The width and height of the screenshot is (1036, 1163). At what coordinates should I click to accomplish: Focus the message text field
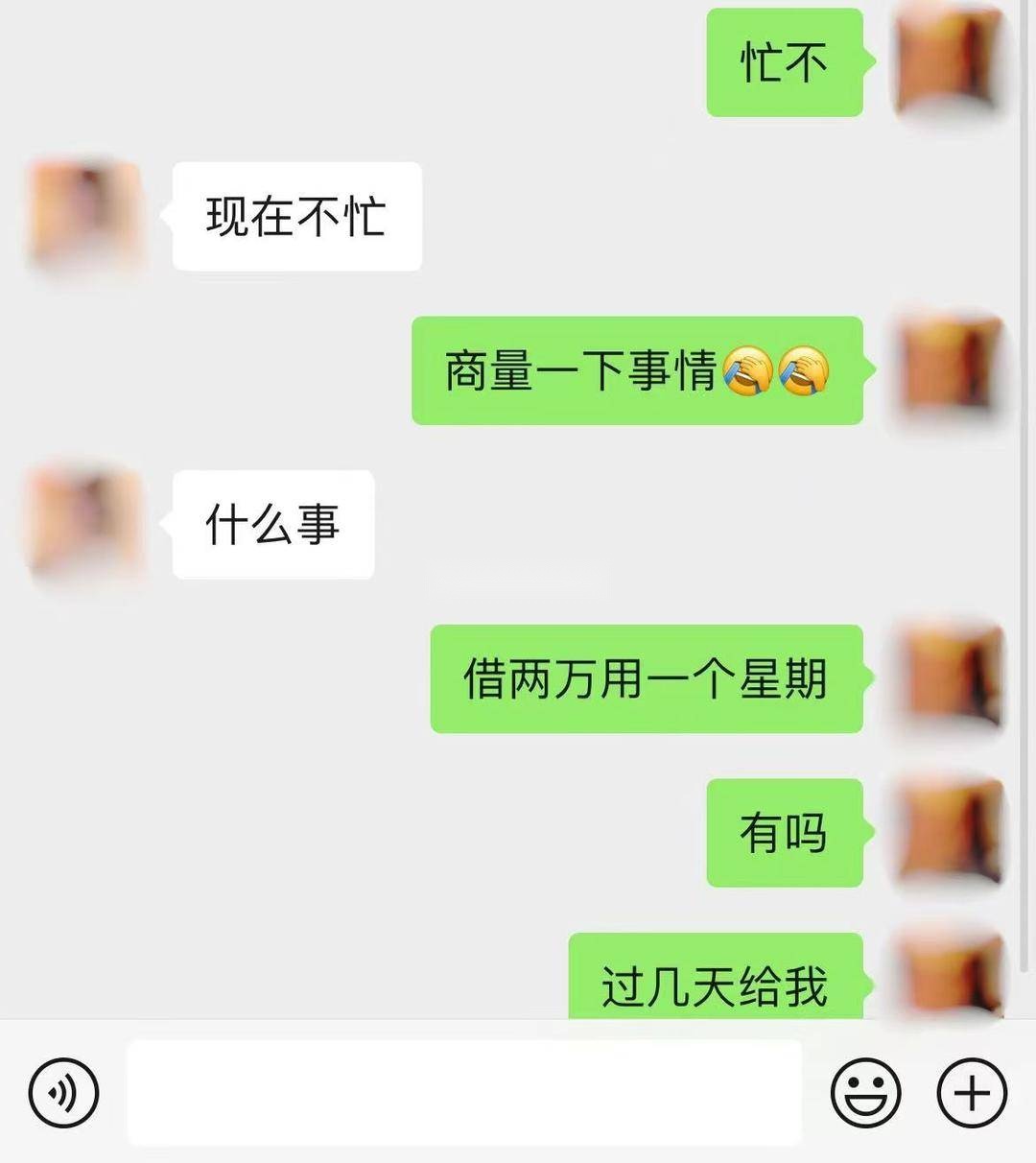point(464,1092)
